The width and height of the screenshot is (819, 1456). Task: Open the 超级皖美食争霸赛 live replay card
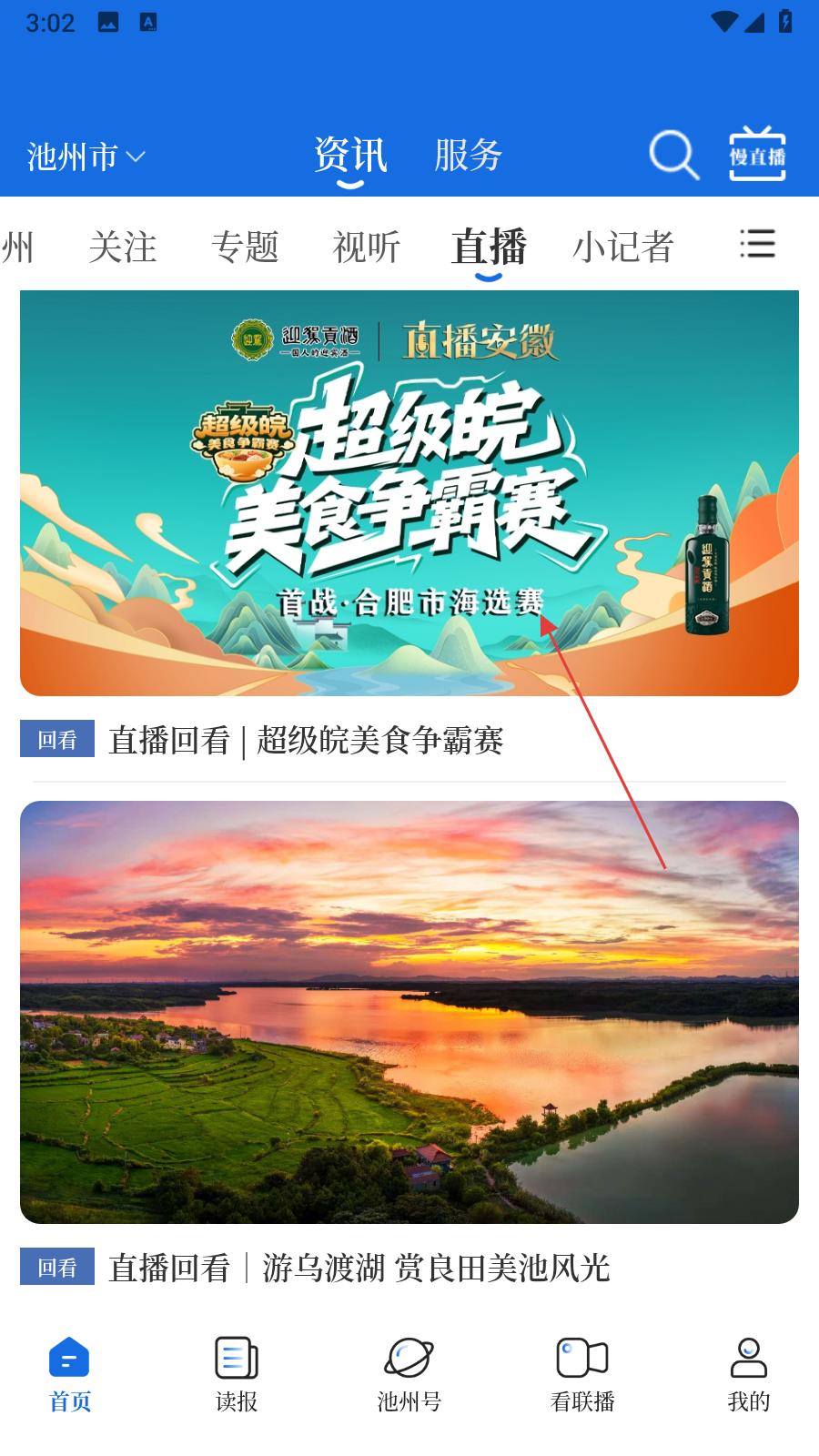(409, 493)
